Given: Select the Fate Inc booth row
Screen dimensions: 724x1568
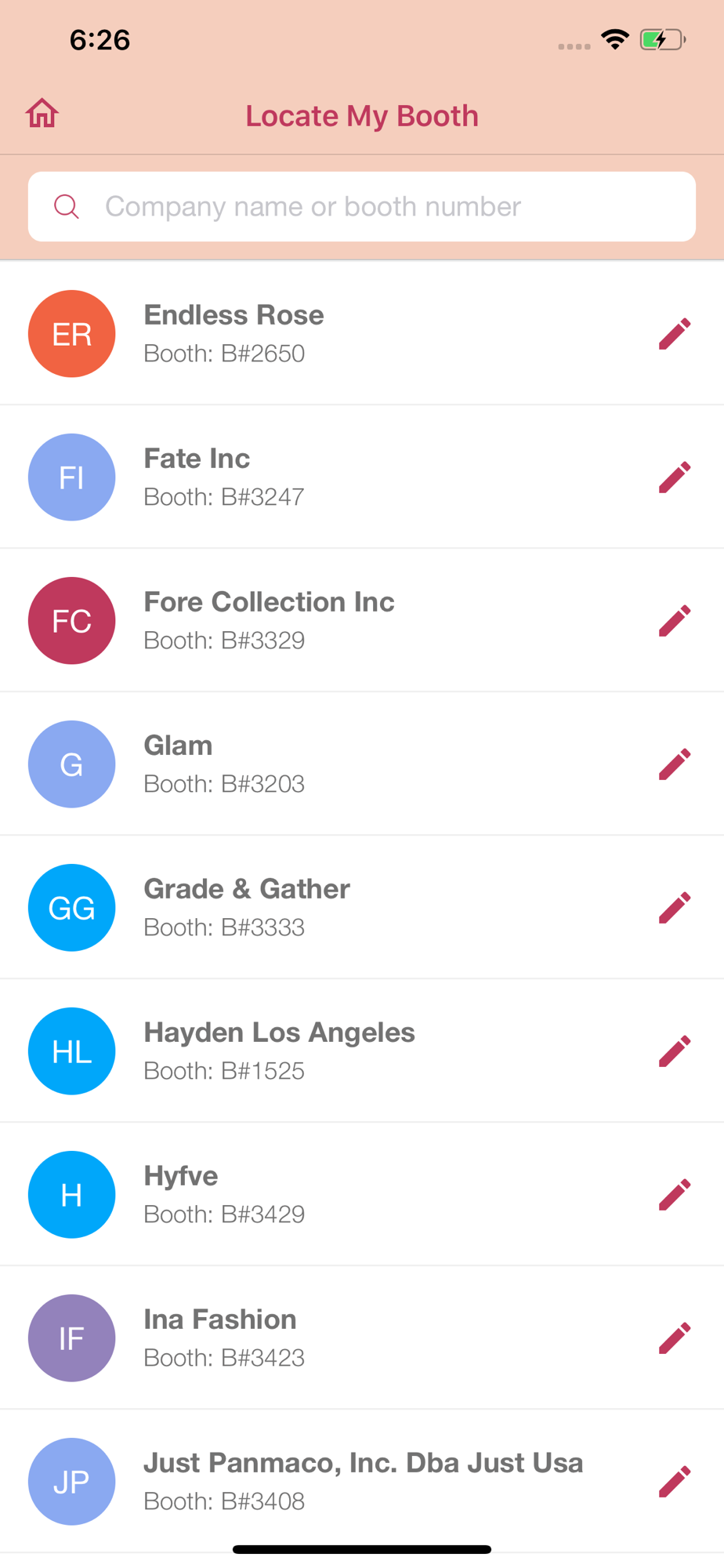Looking at the screenshot, I should (362, 477).
